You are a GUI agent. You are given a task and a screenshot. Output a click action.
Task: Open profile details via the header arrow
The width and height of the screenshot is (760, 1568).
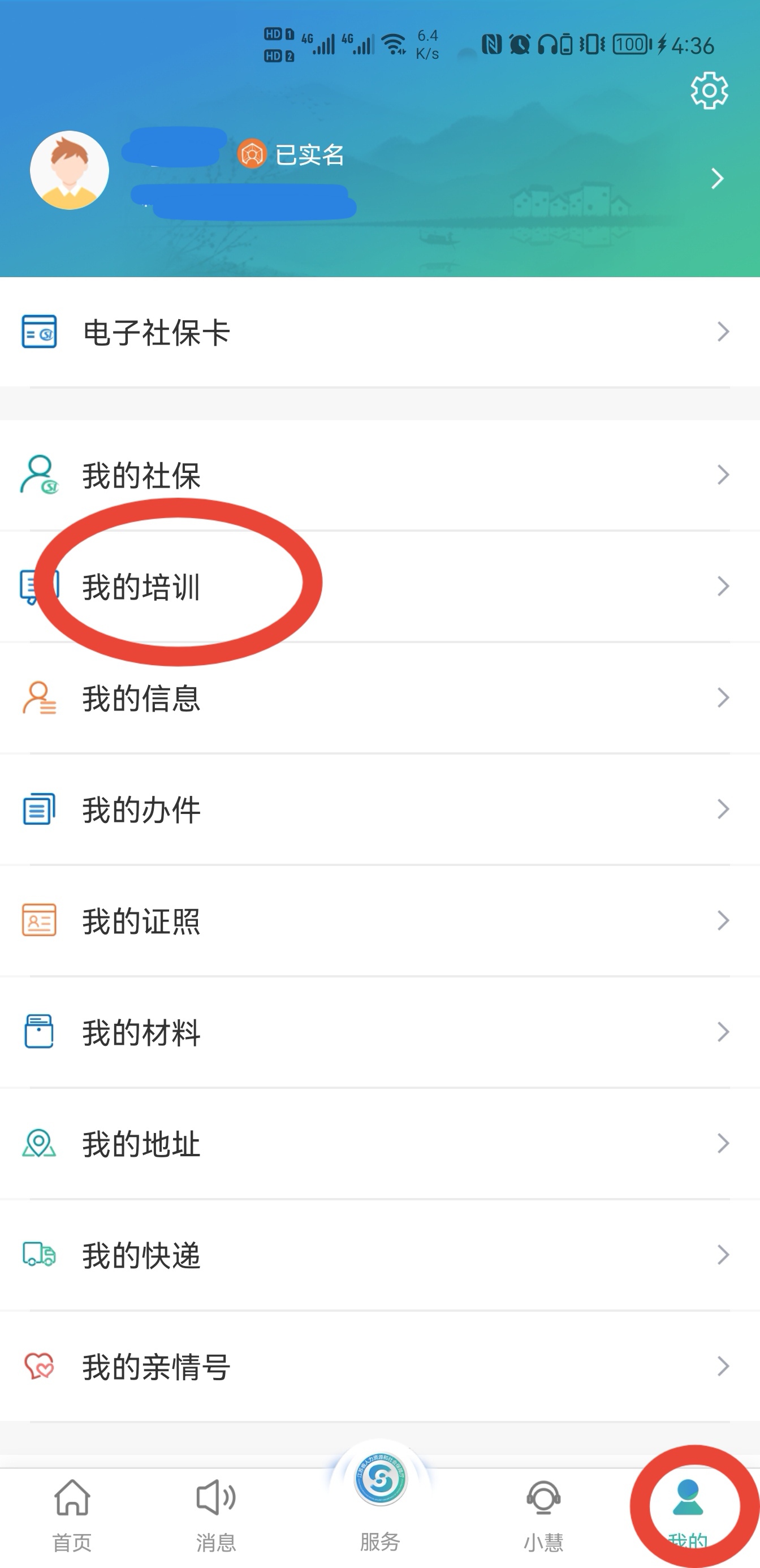[x=717, y=178]
